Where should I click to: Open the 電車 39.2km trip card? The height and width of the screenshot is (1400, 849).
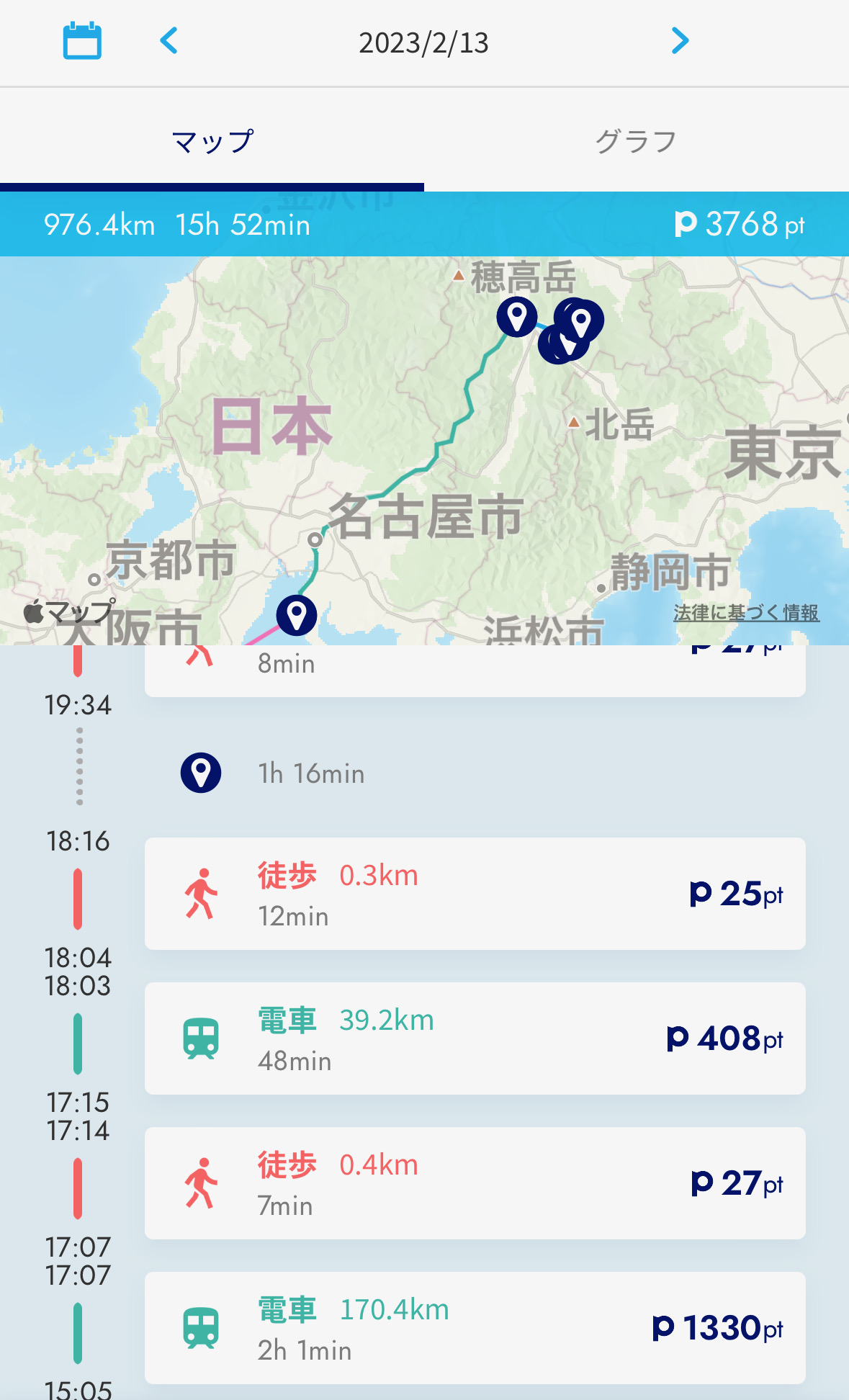475,1038
